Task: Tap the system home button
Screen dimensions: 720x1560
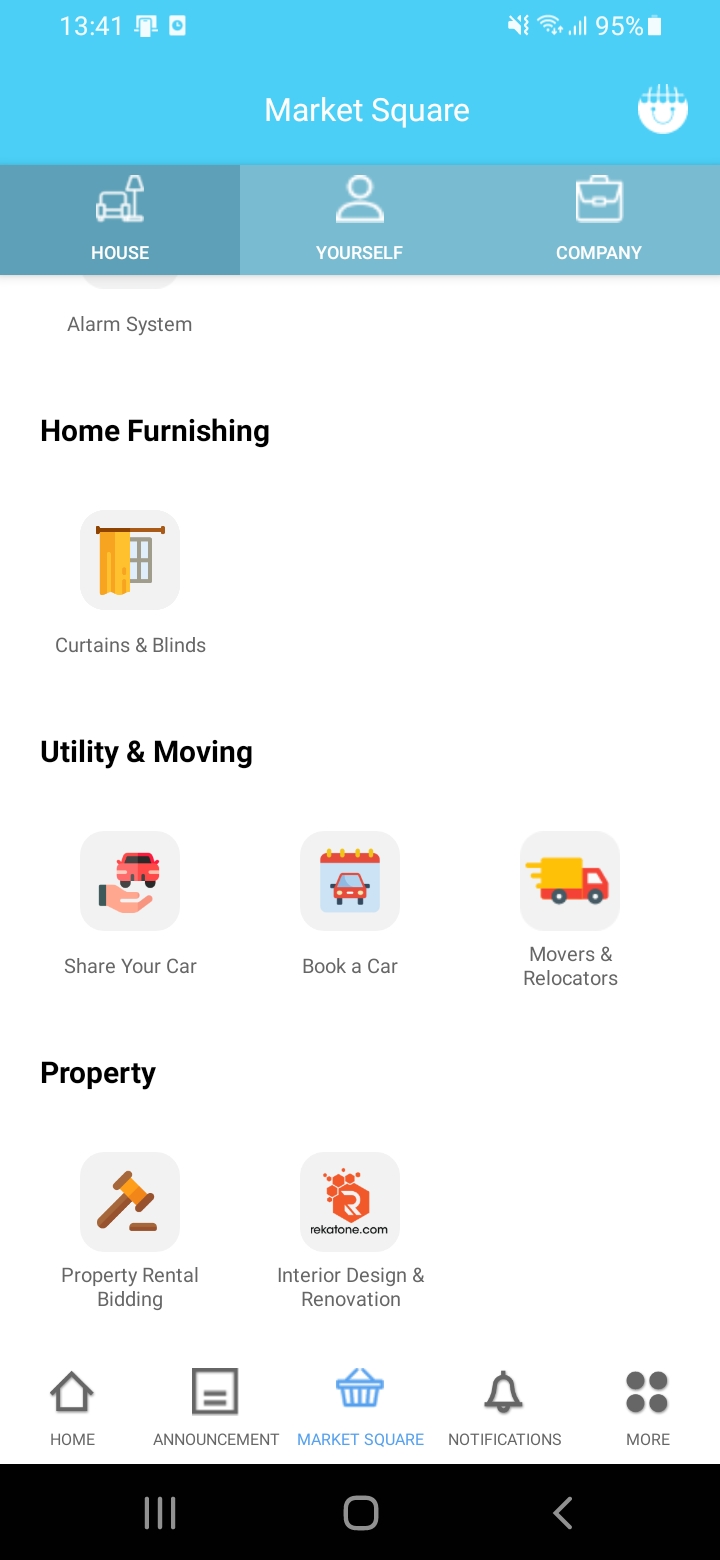Action: coord(360,1512)
